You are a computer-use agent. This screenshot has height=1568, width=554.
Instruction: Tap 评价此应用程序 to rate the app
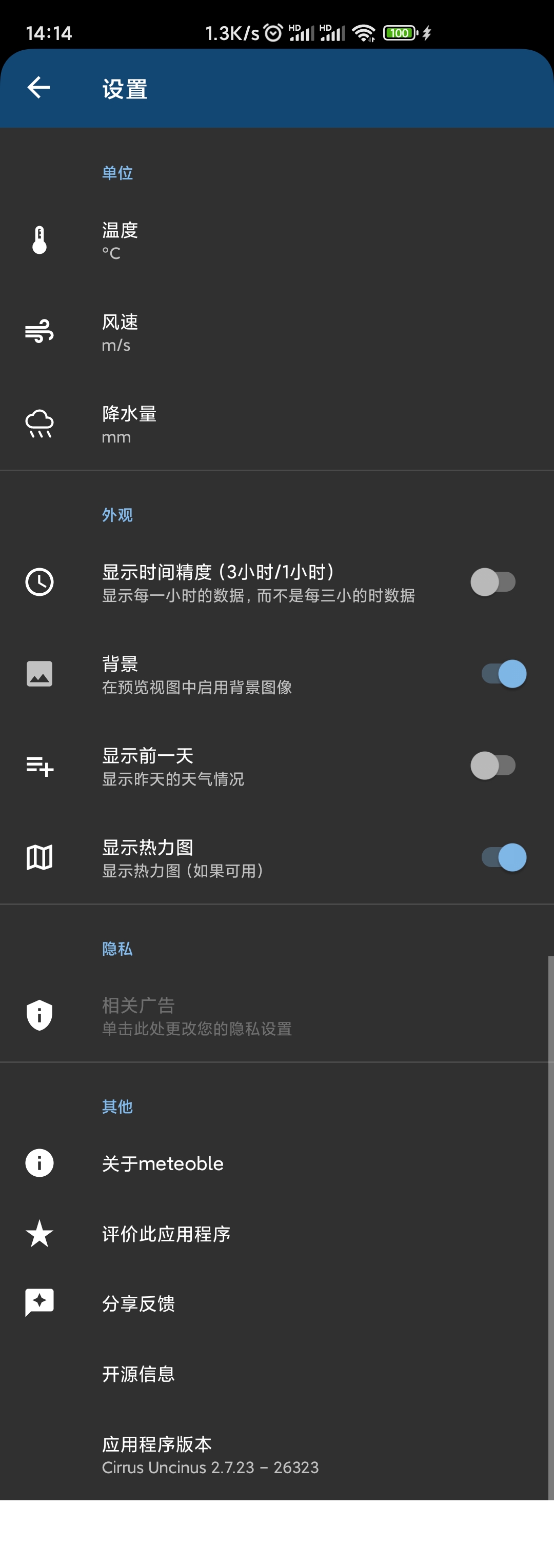166,1234
